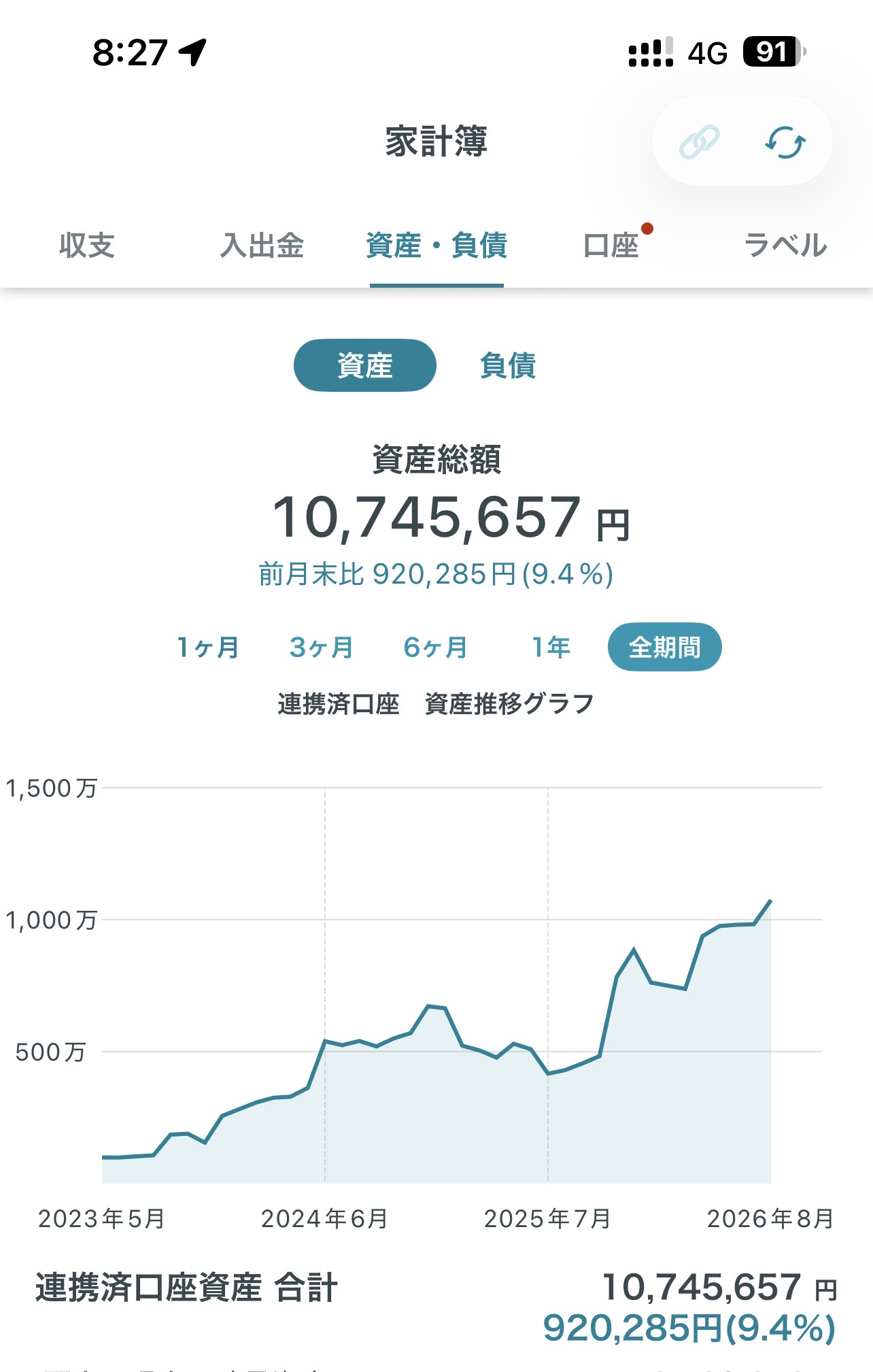Pick the 1年 period
Viewport: 873px width, 1372px height.
click(x=551, y=647)
